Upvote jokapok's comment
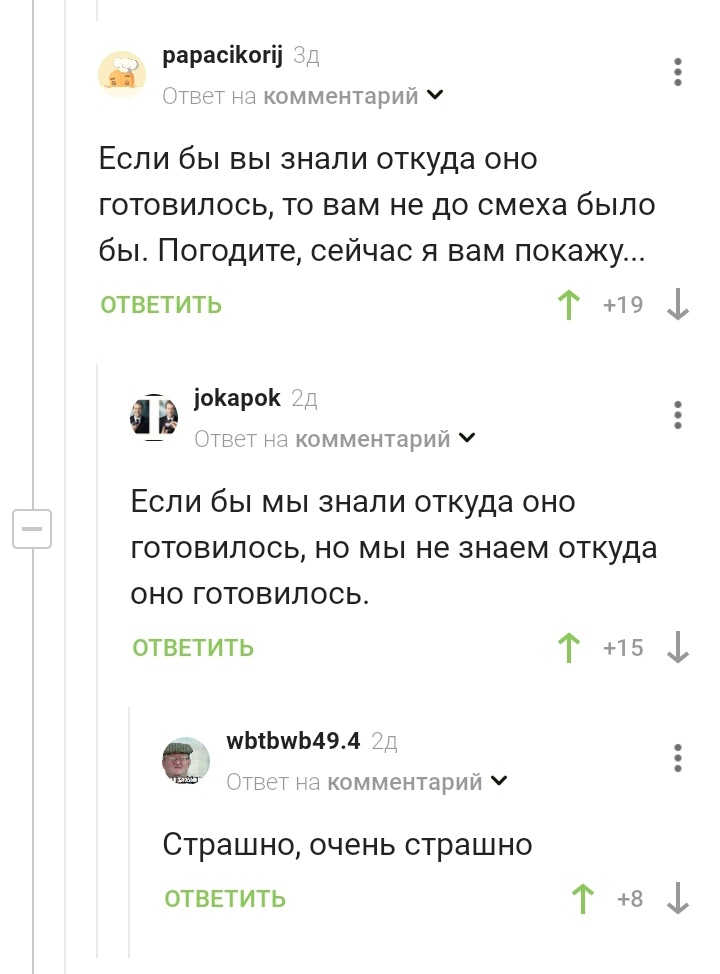Image resolution: width=720 pixels, height=974 pixels. (570, 647)
